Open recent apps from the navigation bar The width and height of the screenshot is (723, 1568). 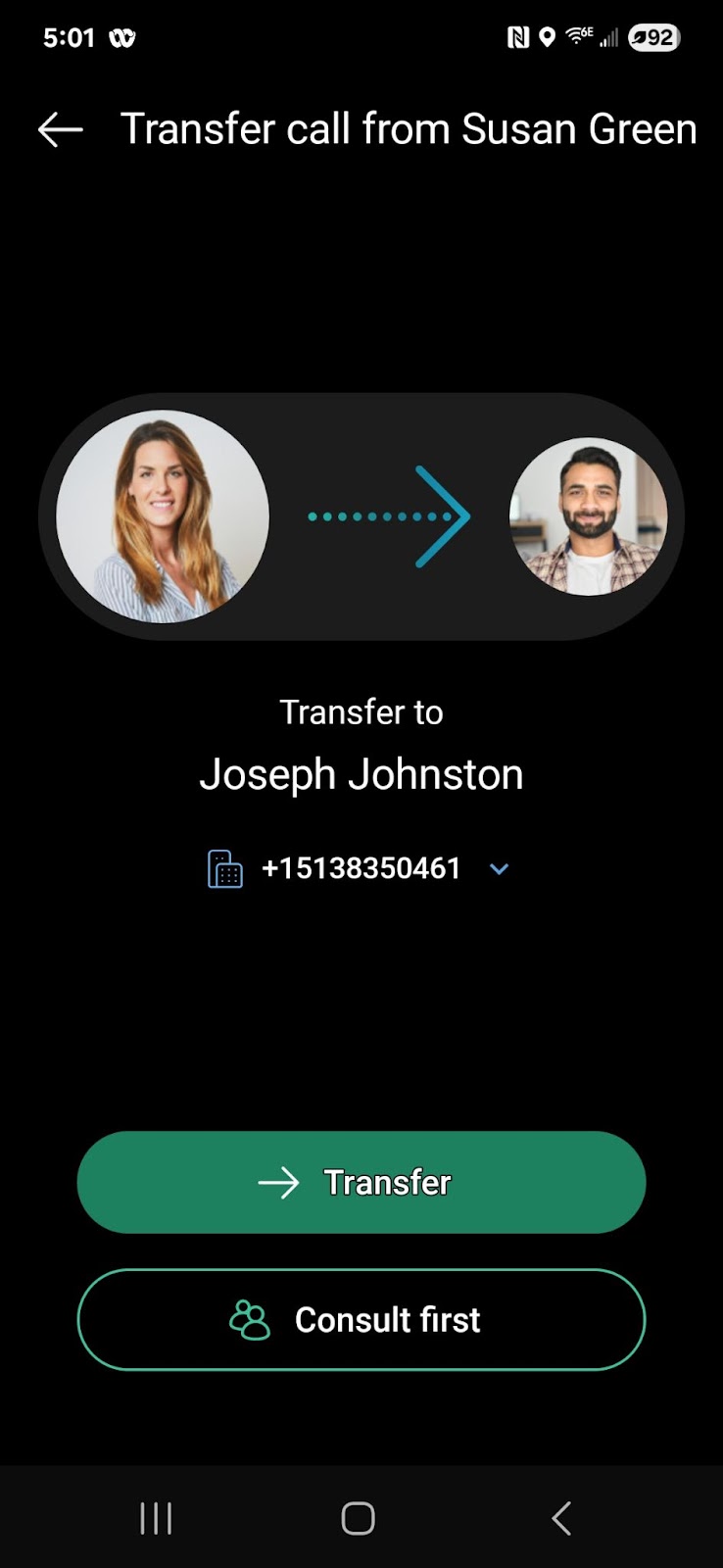click(156, 1518)
